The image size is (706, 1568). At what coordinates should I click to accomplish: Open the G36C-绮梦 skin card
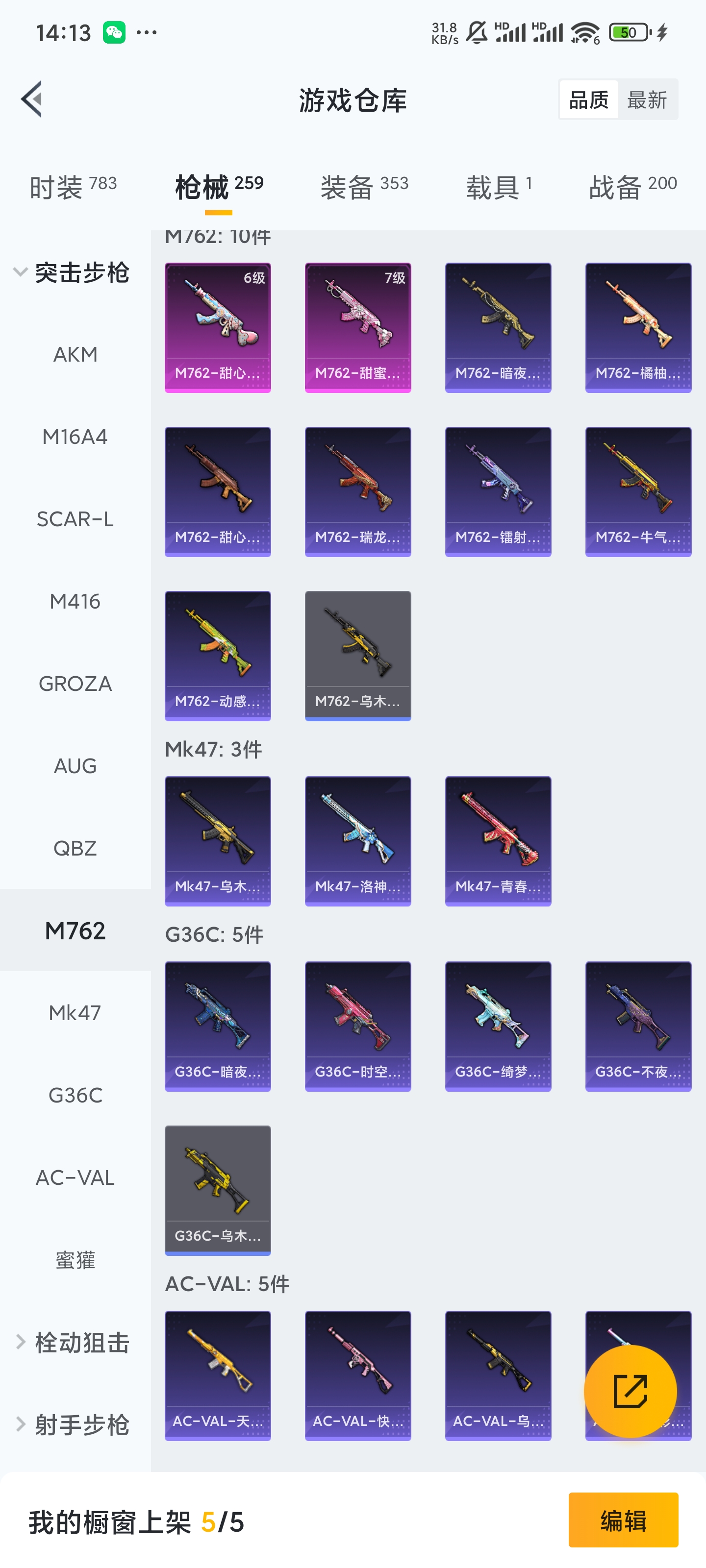[x=498, y=1026]
